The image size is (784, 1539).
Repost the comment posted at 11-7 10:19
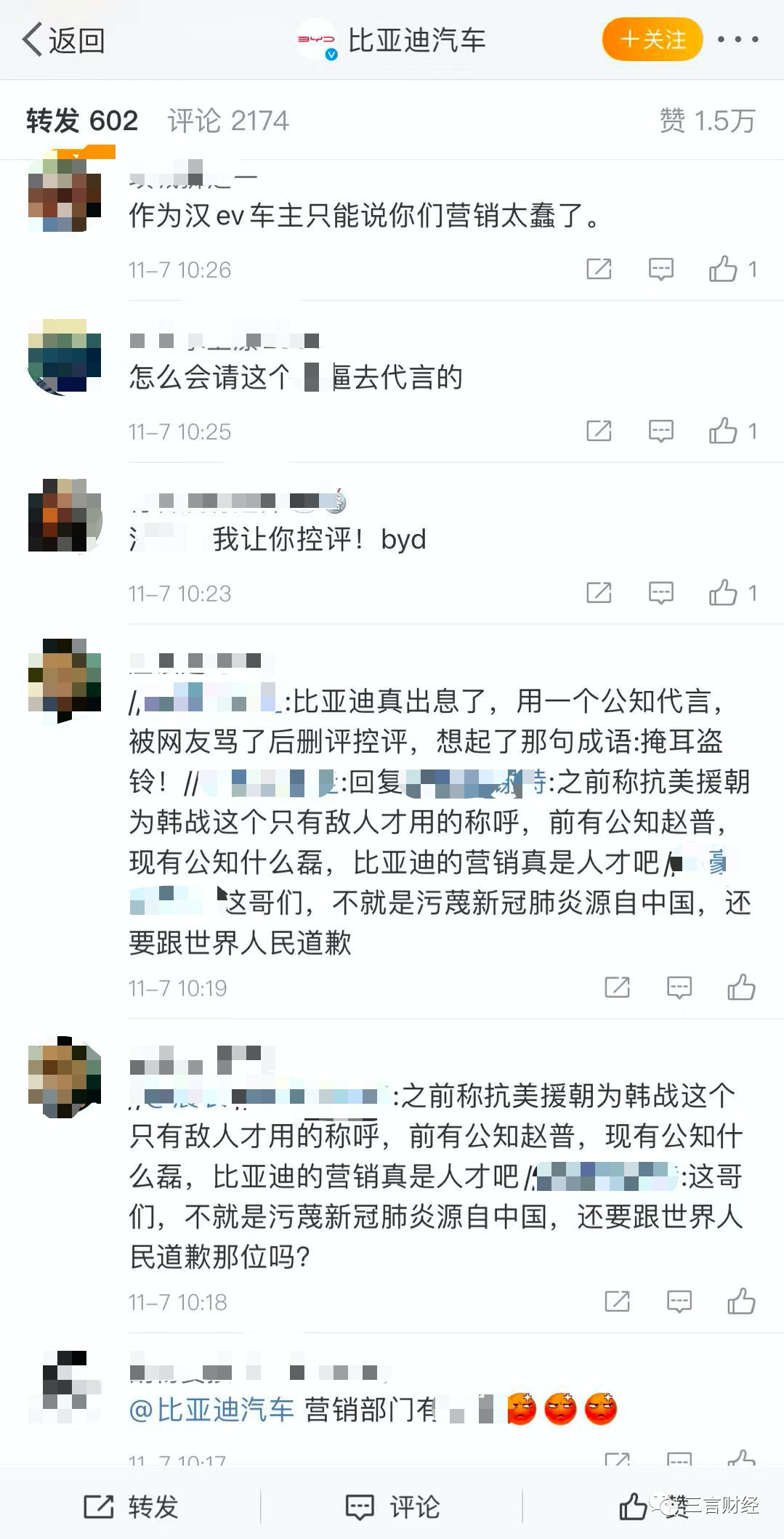[617, 987]
